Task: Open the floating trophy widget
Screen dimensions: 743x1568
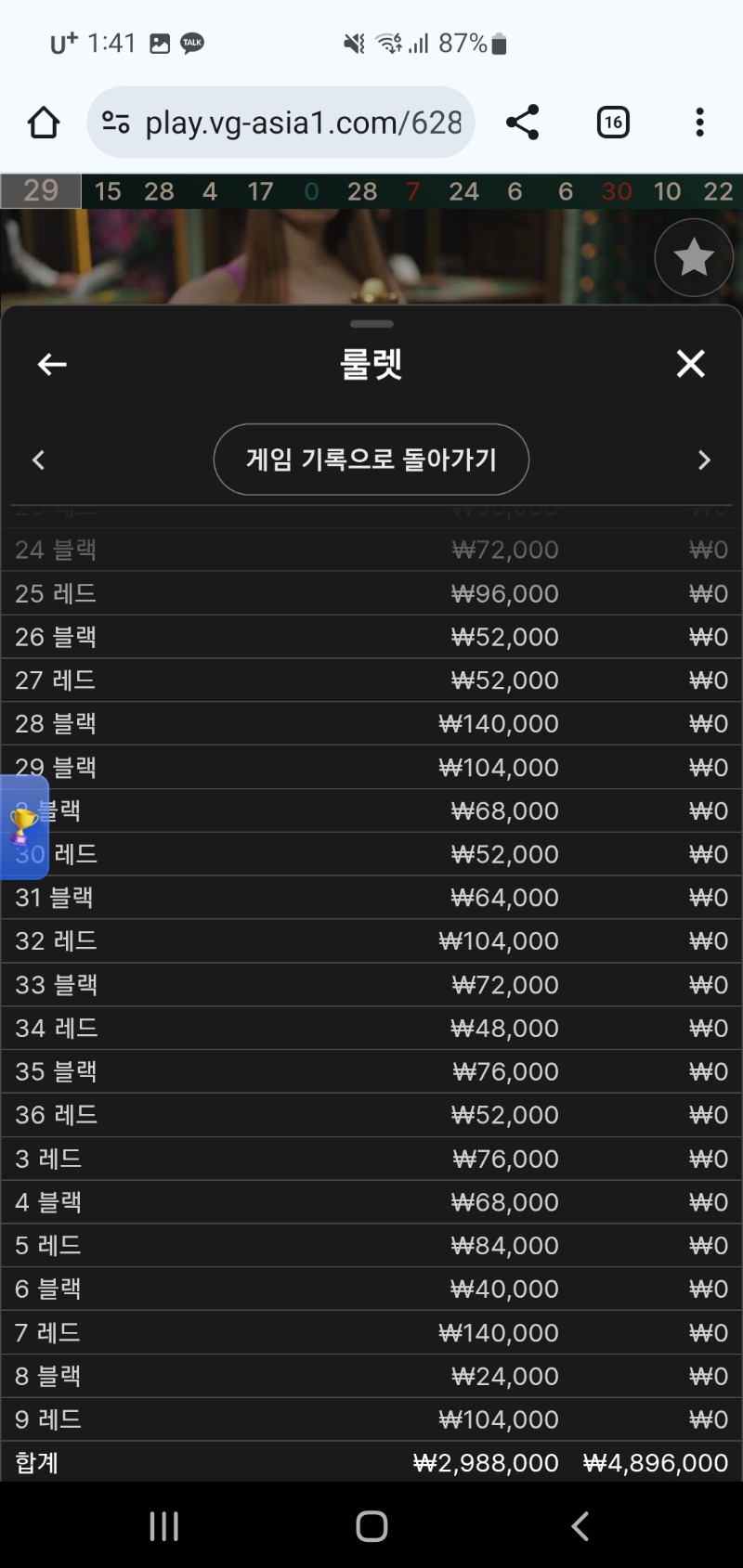Action: (23, 826)
